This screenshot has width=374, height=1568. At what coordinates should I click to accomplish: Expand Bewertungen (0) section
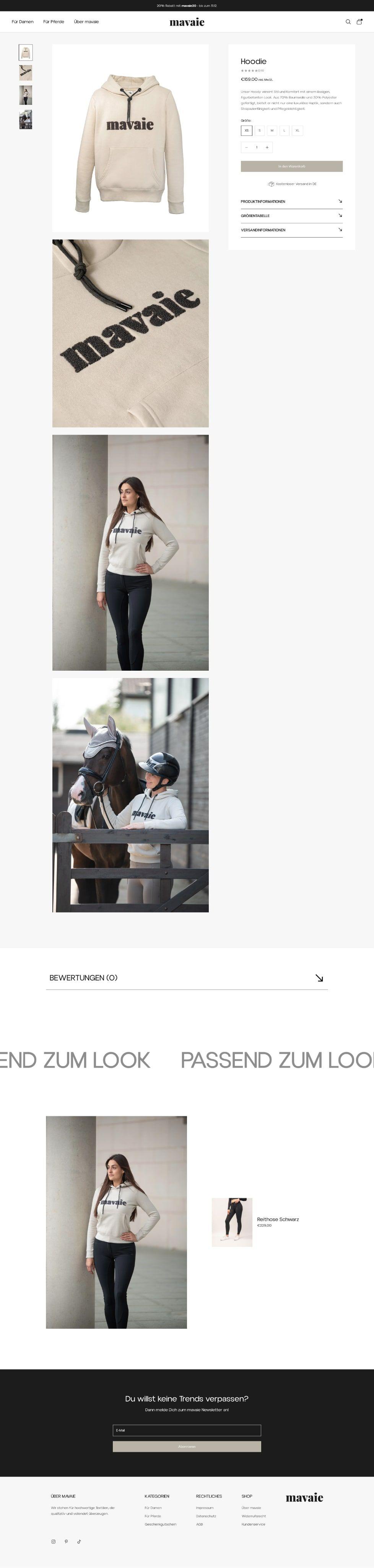click(x=187, y=978)
